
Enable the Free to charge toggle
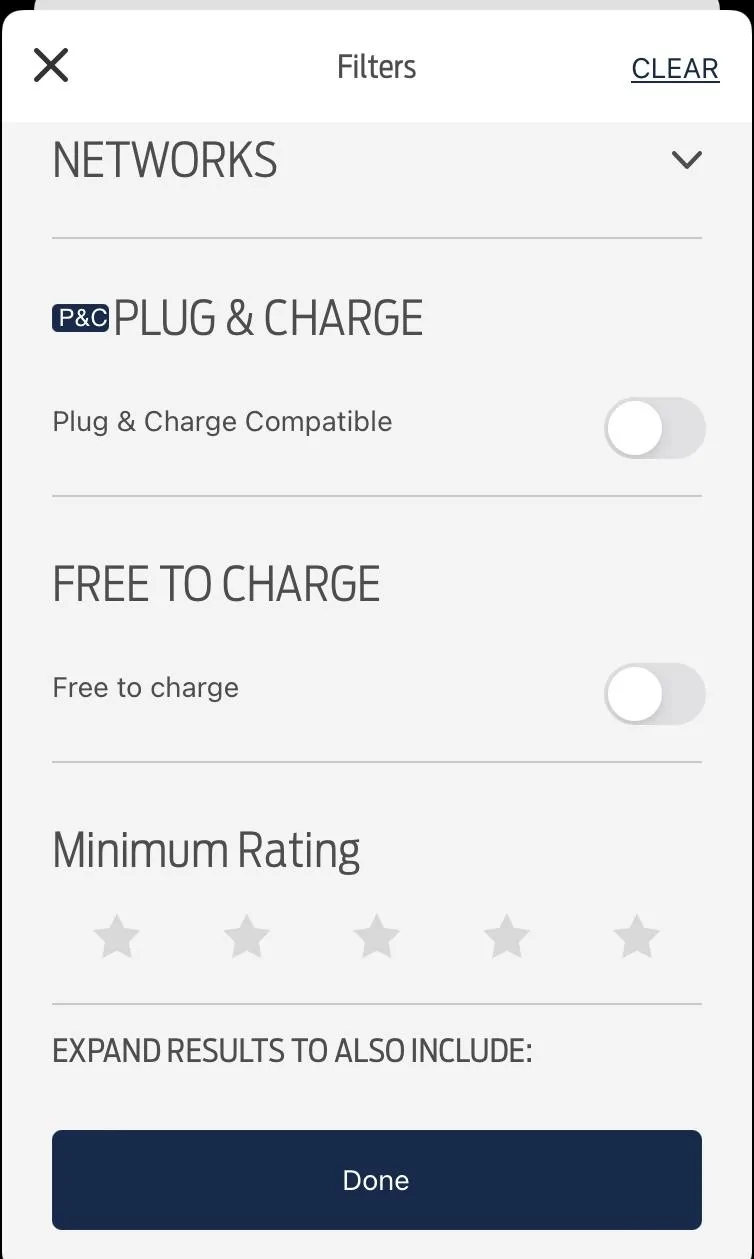655,694
